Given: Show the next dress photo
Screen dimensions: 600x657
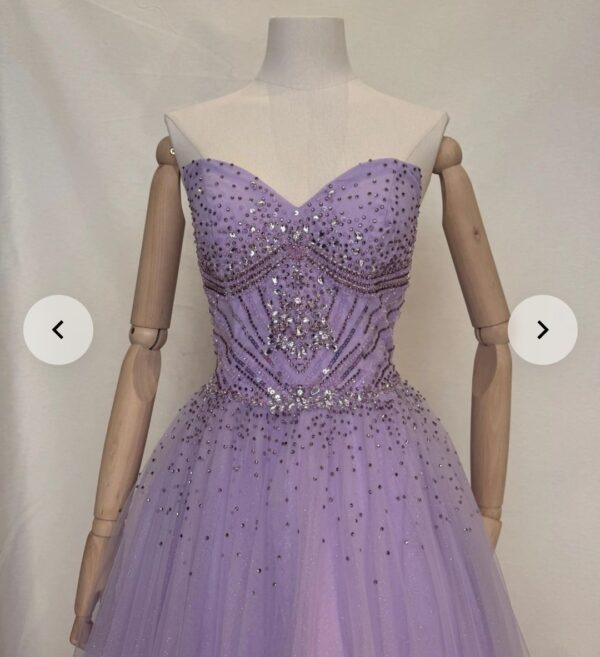Looking at the screenshot, I should (542, 329).
